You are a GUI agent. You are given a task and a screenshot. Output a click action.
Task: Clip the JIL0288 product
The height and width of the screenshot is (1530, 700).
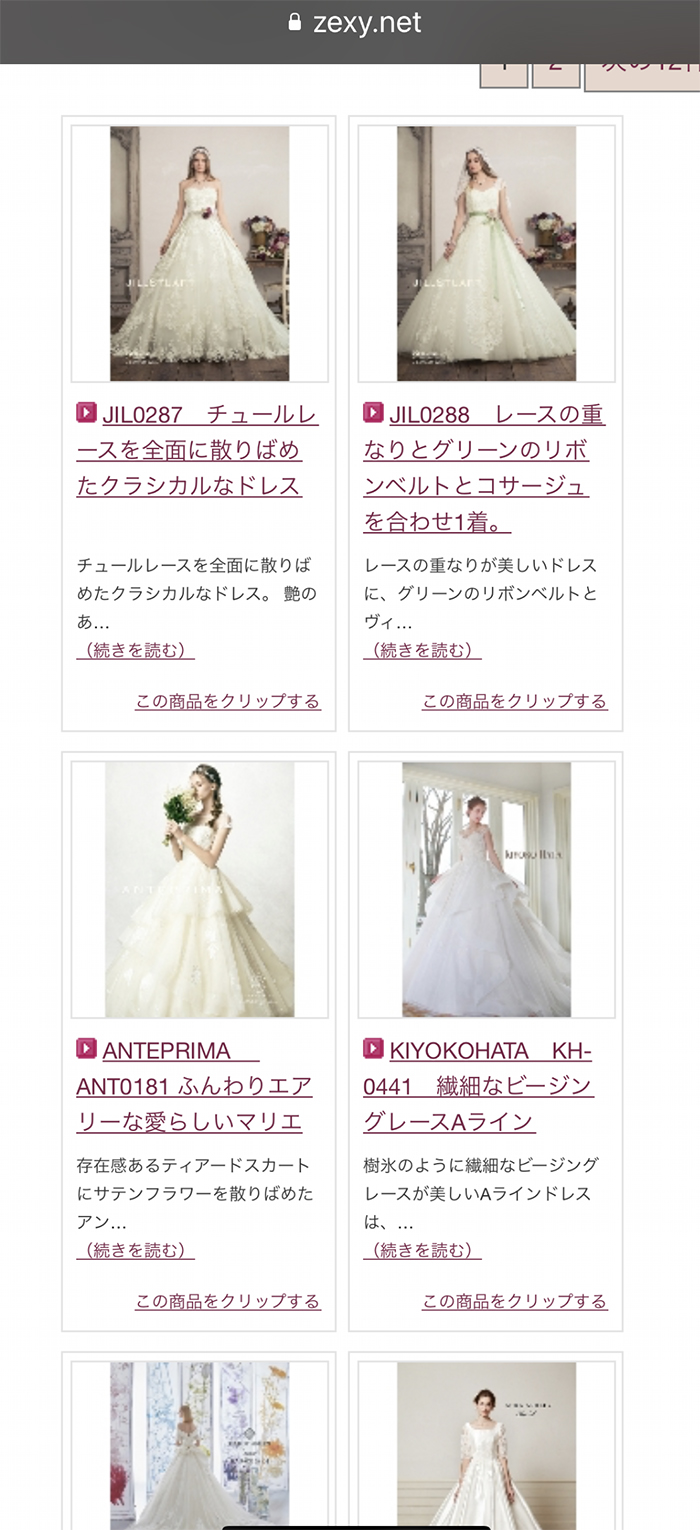[515, 701]
